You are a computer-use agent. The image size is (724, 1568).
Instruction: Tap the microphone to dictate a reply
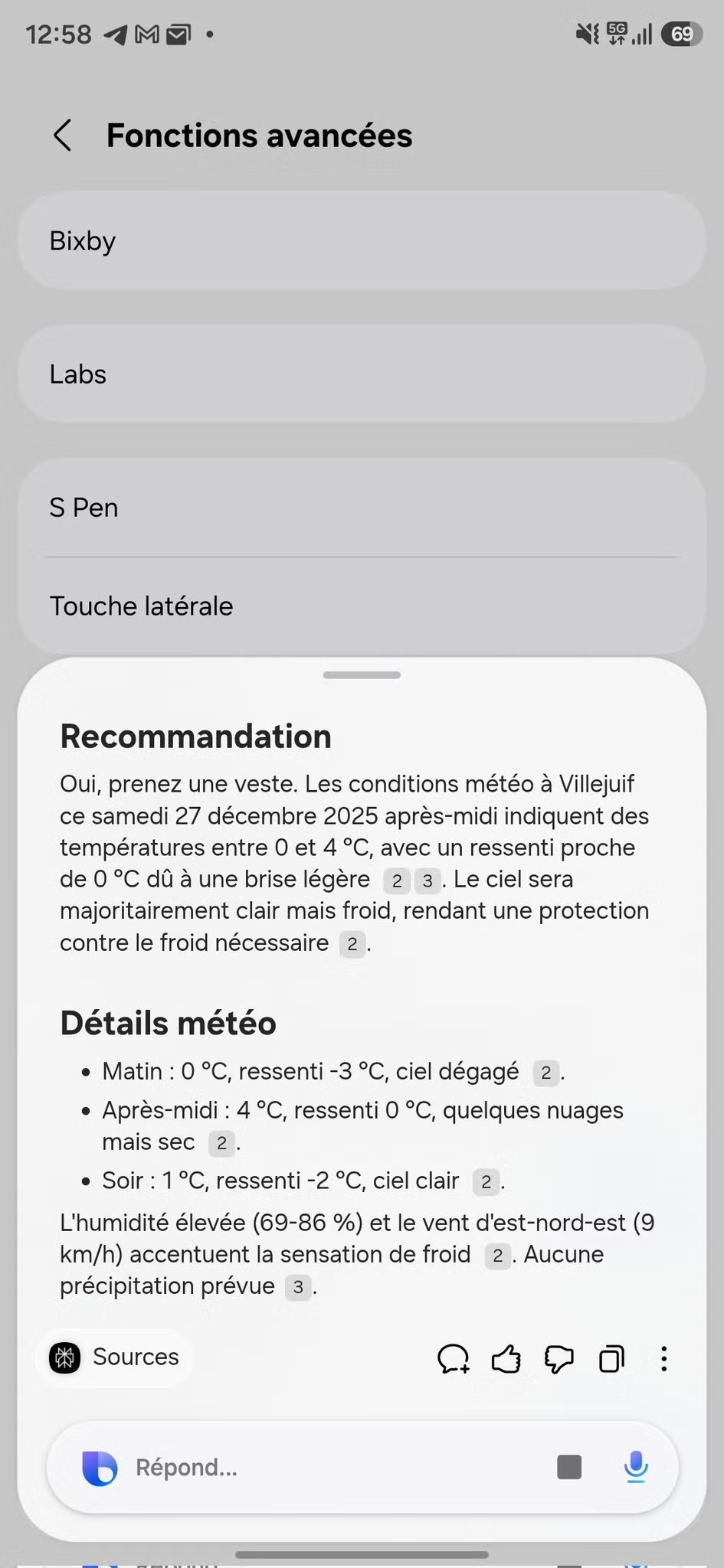tap(637, 1466)
